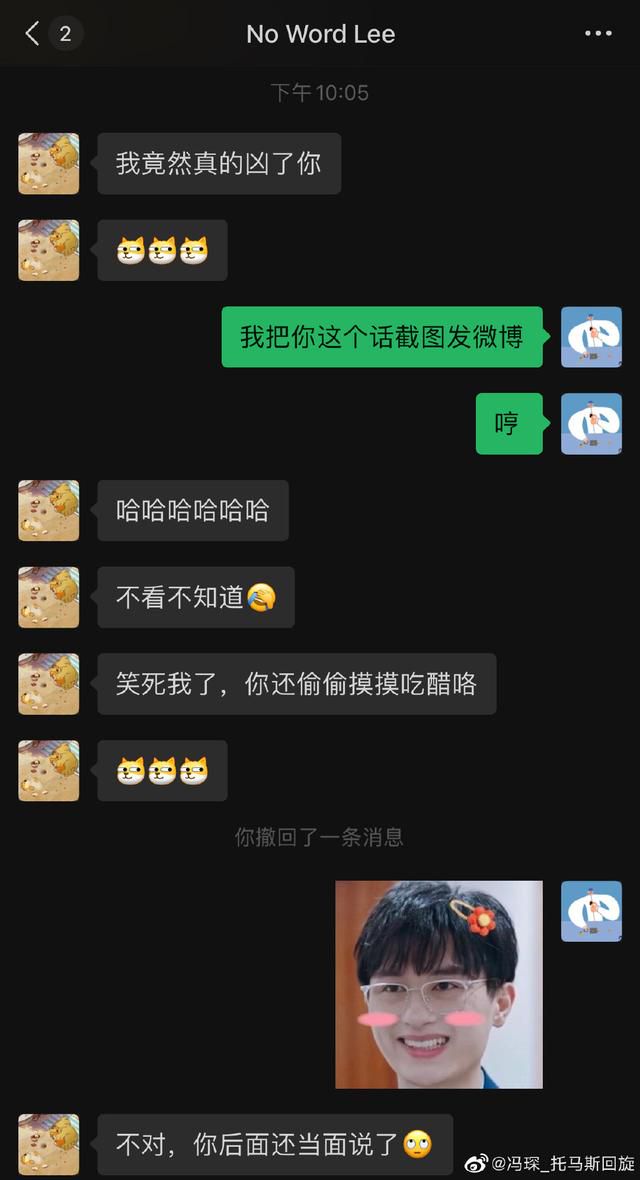Tap contact's avatar beside 我竟然真的凶了你

tap(49, 163)
